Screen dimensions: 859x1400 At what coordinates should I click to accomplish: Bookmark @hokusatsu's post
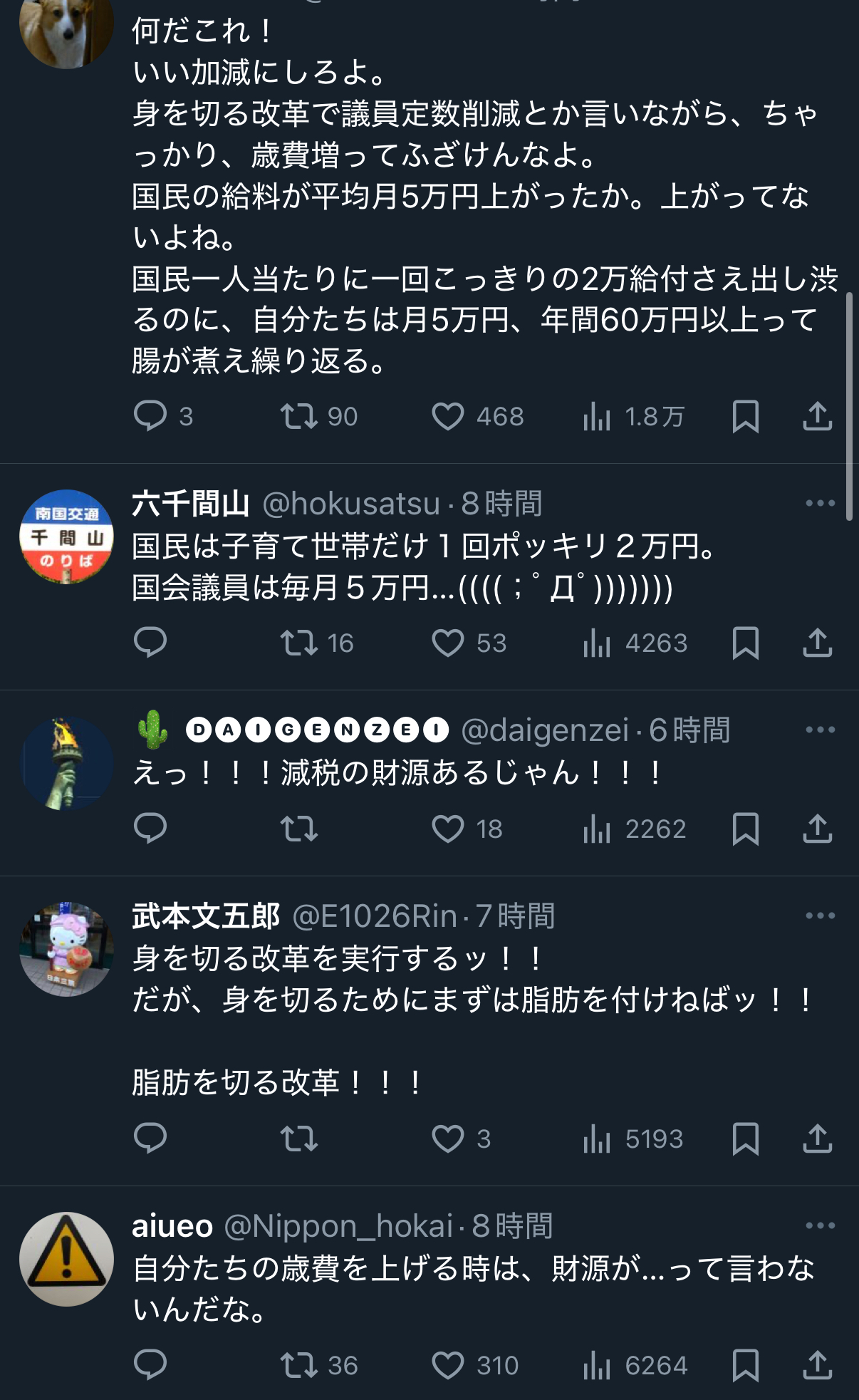pos(745,643)
